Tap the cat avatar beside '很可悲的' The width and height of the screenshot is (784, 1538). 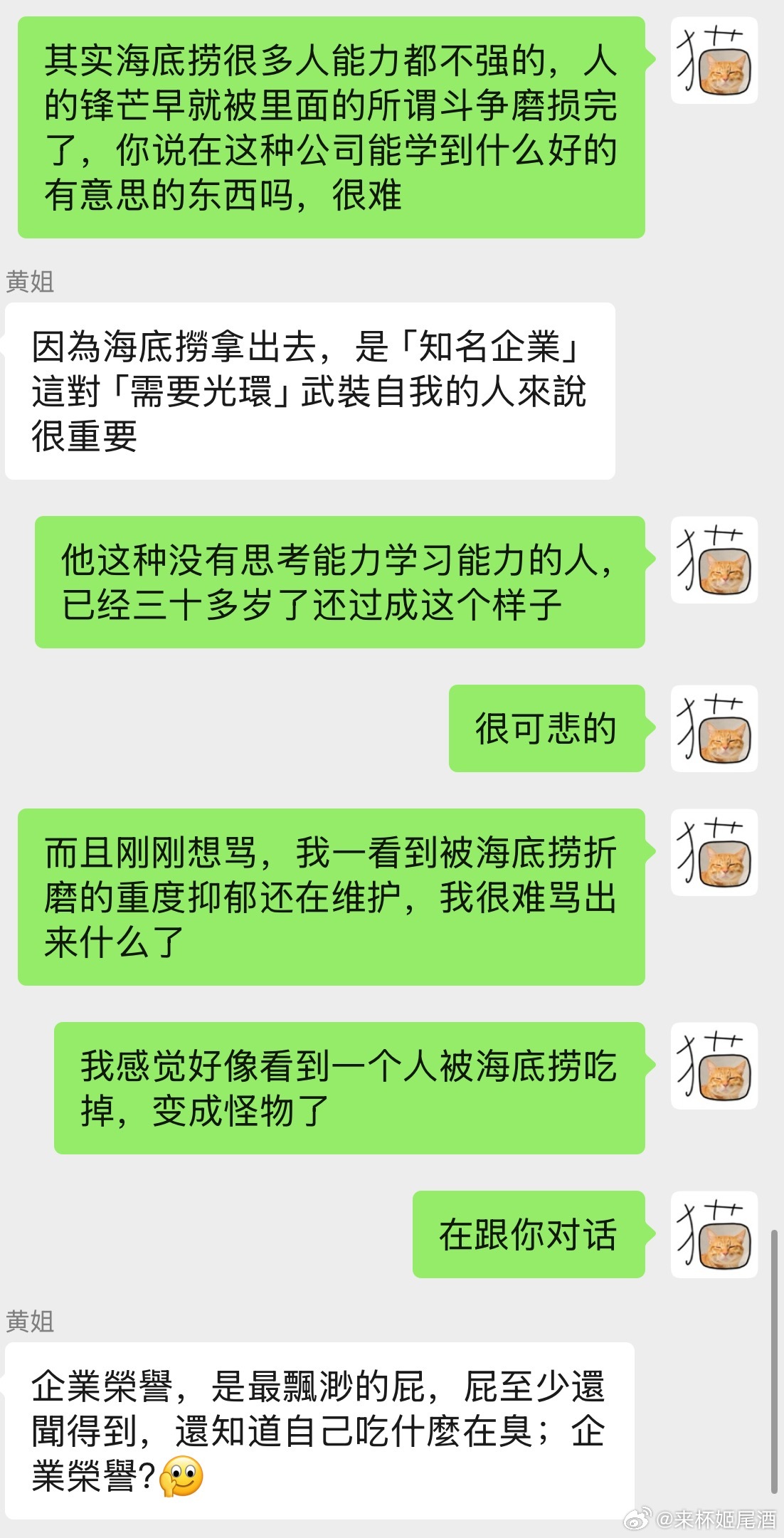[714, 728]
